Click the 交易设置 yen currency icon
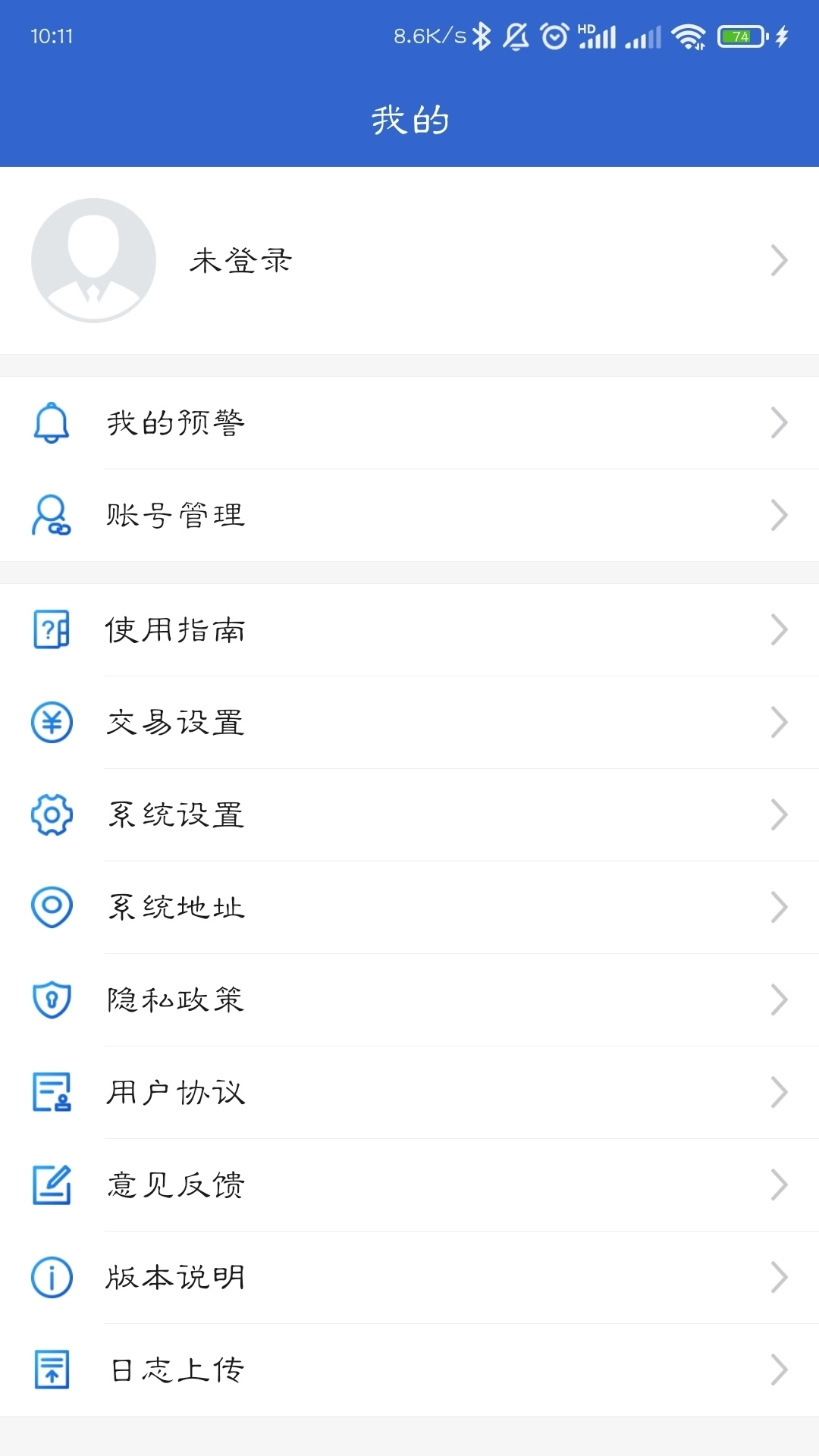This screenshot has width=819, height=1456. 50,723
